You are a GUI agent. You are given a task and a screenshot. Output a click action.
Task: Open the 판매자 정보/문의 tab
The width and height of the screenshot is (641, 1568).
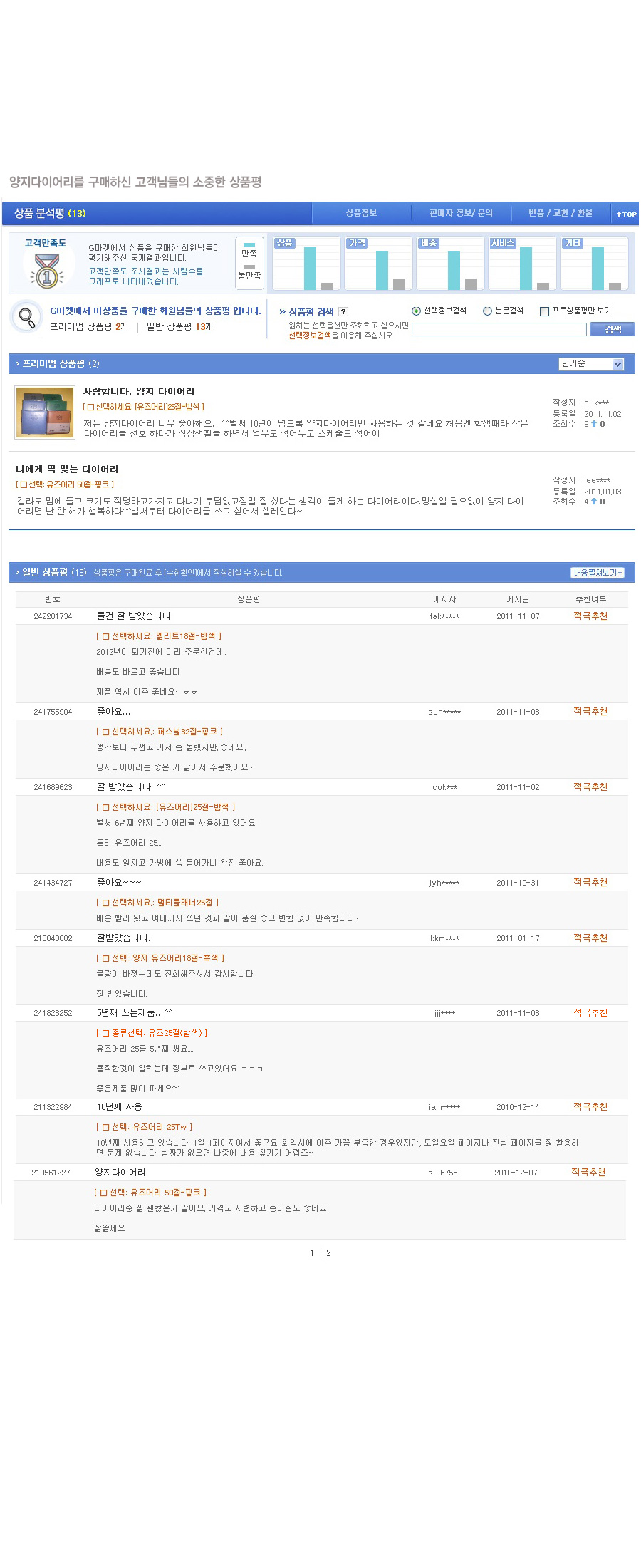(x=461, y=213)
